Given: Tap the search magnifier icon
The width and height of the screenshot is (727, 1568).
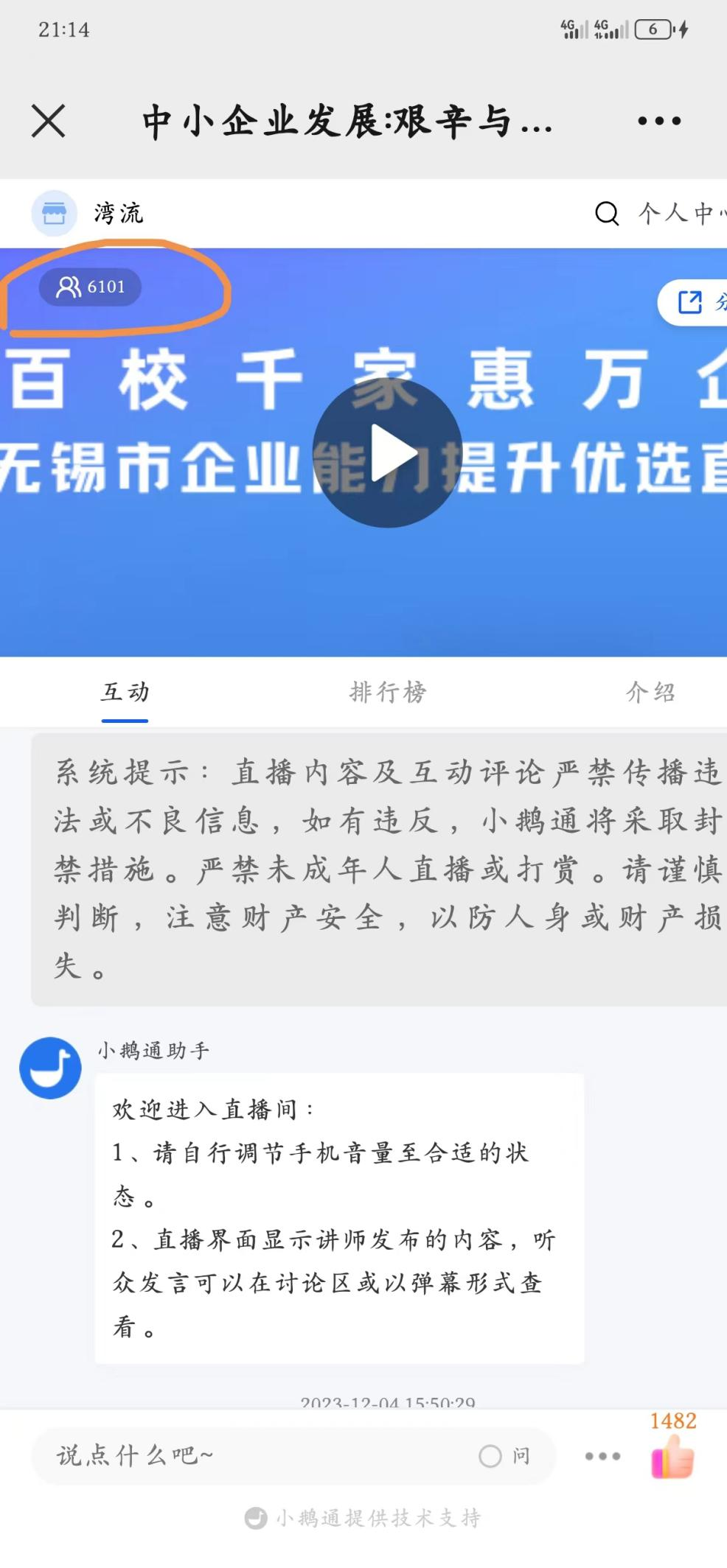Looking at the screenshot, I should pyautogui.click(x=607, y=214).
